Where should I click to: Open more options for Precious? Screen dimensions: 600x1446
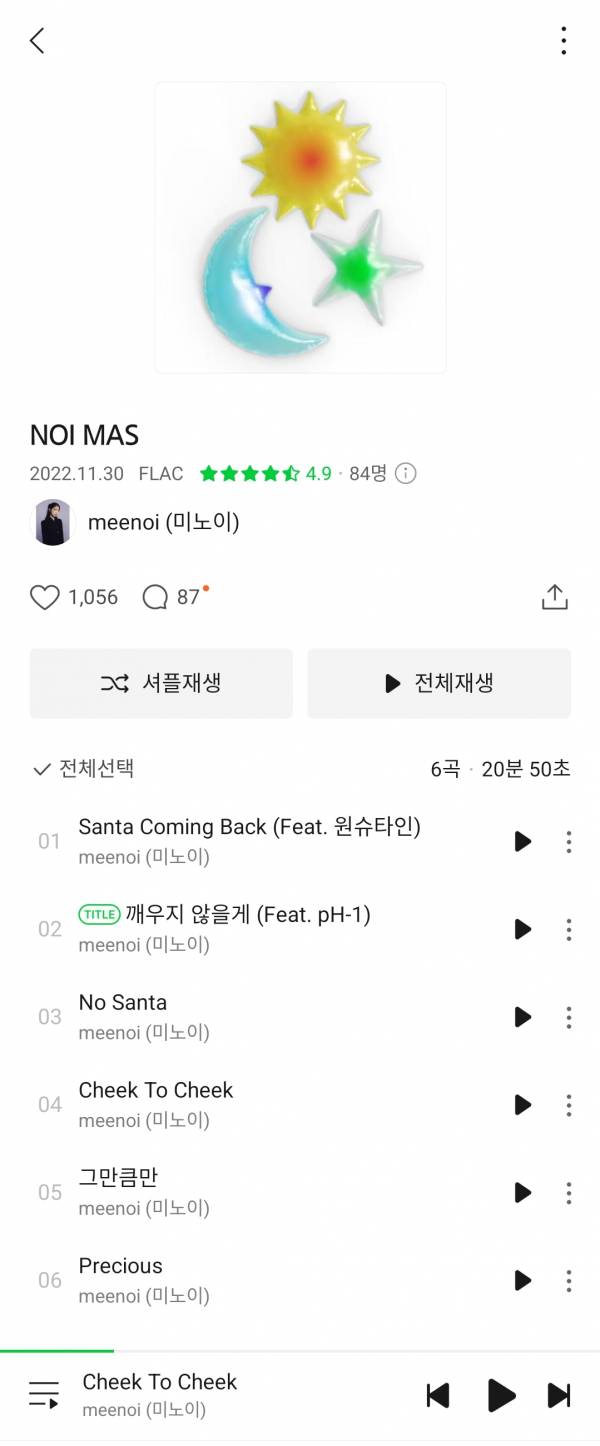568,1280
